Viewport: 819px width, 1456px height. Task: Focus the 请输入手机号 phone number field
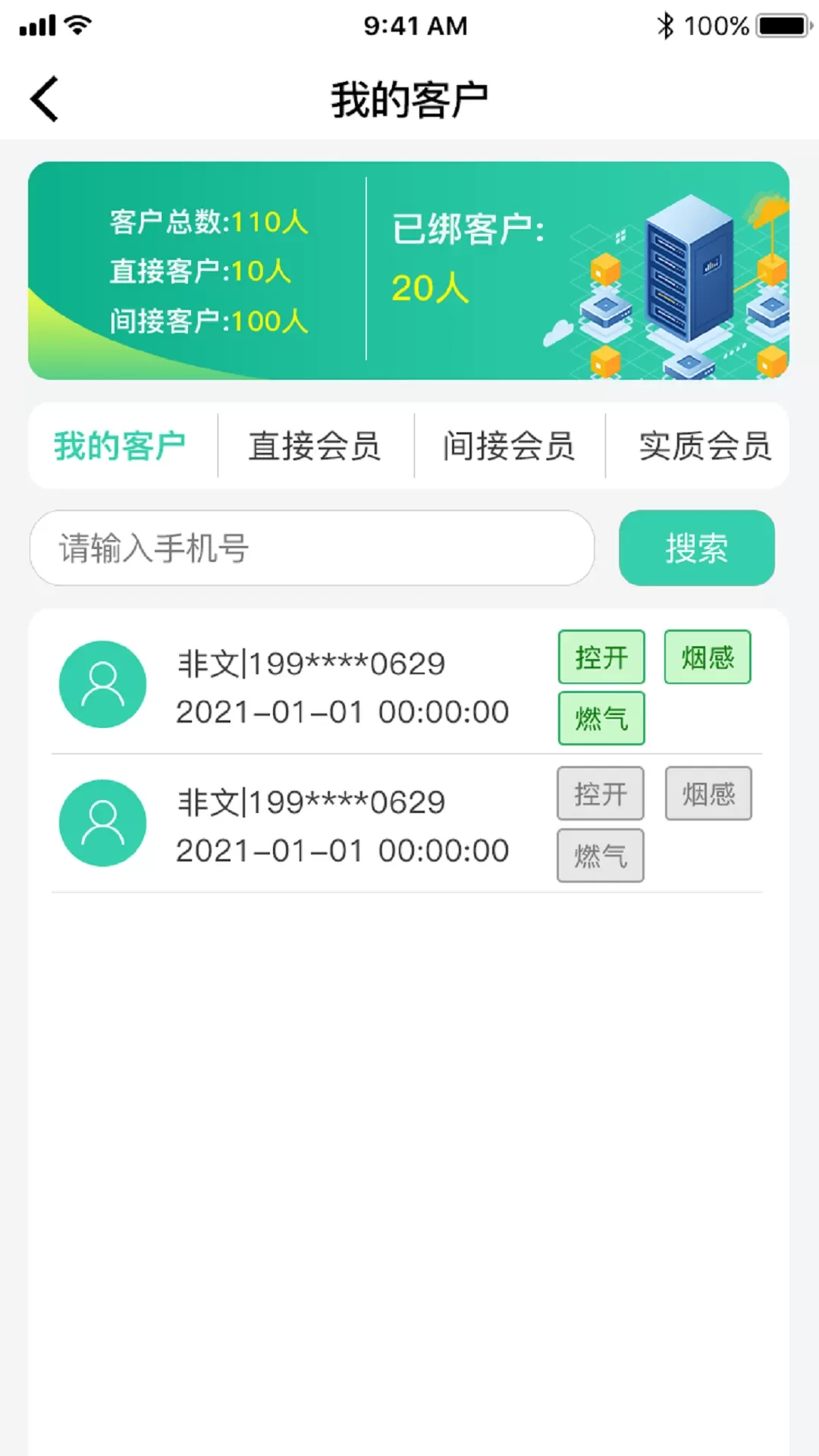(x=312, y=548)
